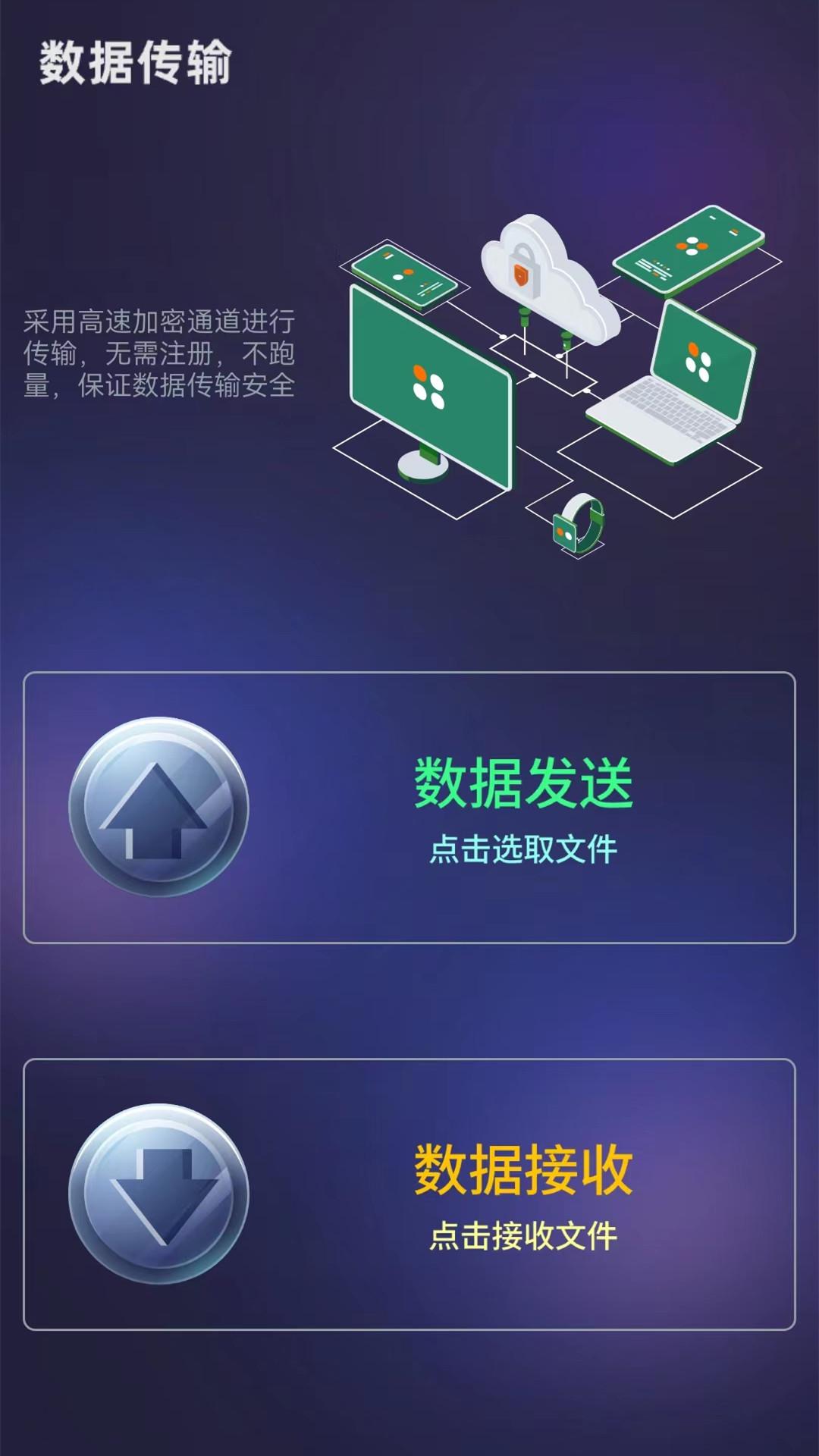Open 数据接收 to receive files
This screenshot has width=819, height=1456.
click(x=409, y=1194)
